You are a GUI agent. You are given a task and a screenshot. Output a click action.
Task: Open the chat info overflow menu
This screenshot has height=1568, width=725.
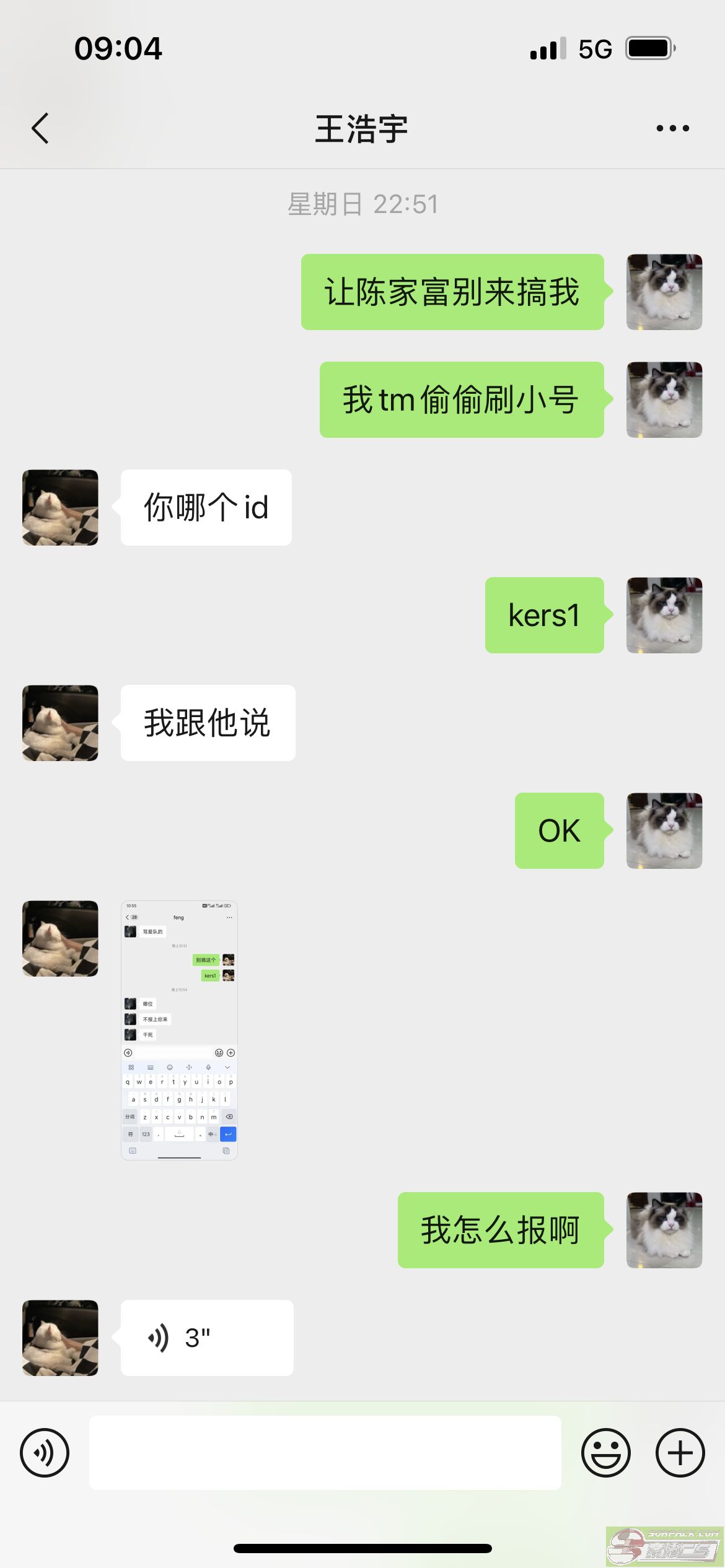point(672,128)
